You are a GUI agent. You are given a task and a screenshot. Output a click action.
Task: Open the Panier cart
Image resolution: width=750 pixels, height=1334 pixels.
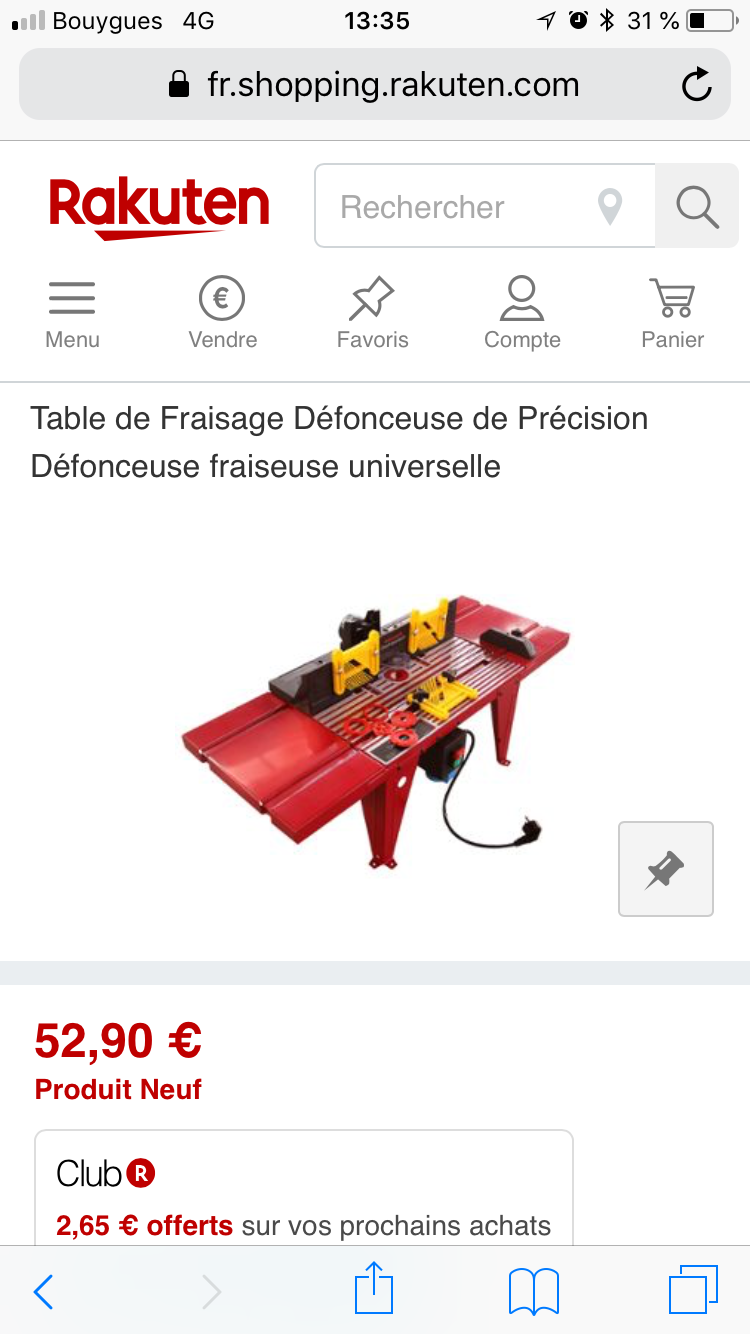click(x=672, y=314)
